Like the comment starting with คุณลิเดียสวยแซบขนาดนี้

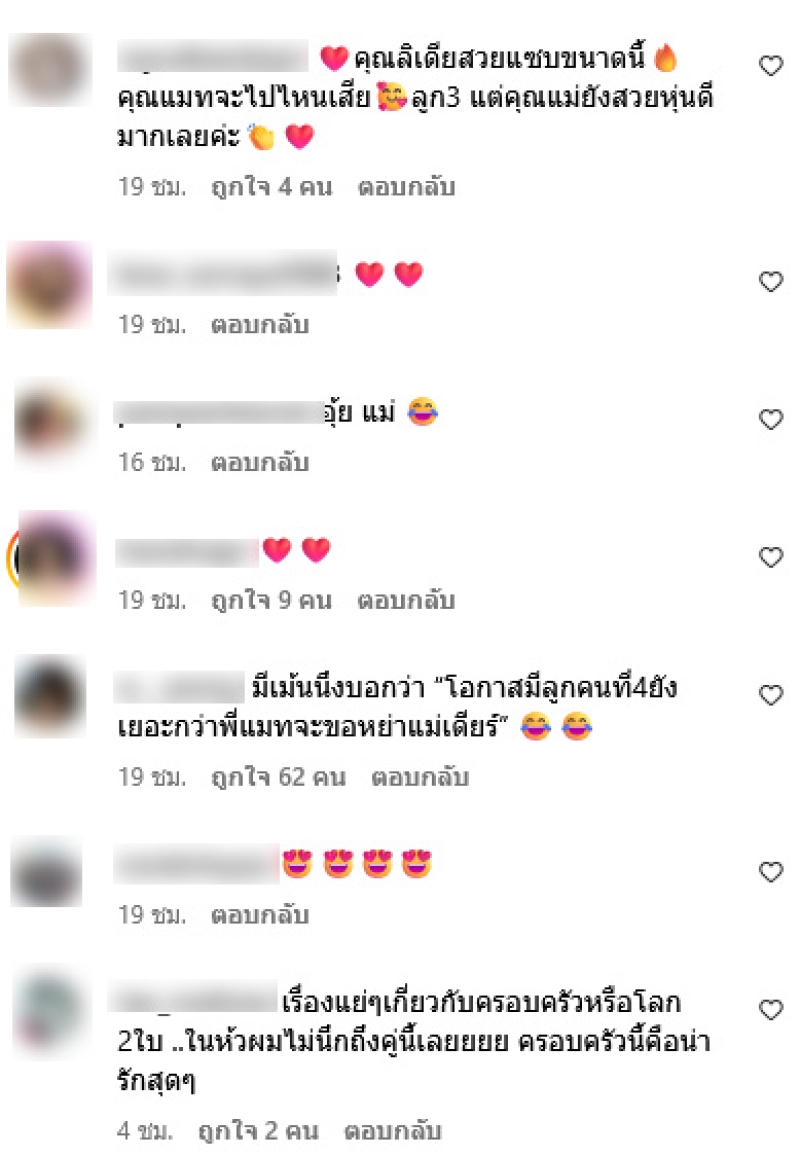[x=770, y=66]
